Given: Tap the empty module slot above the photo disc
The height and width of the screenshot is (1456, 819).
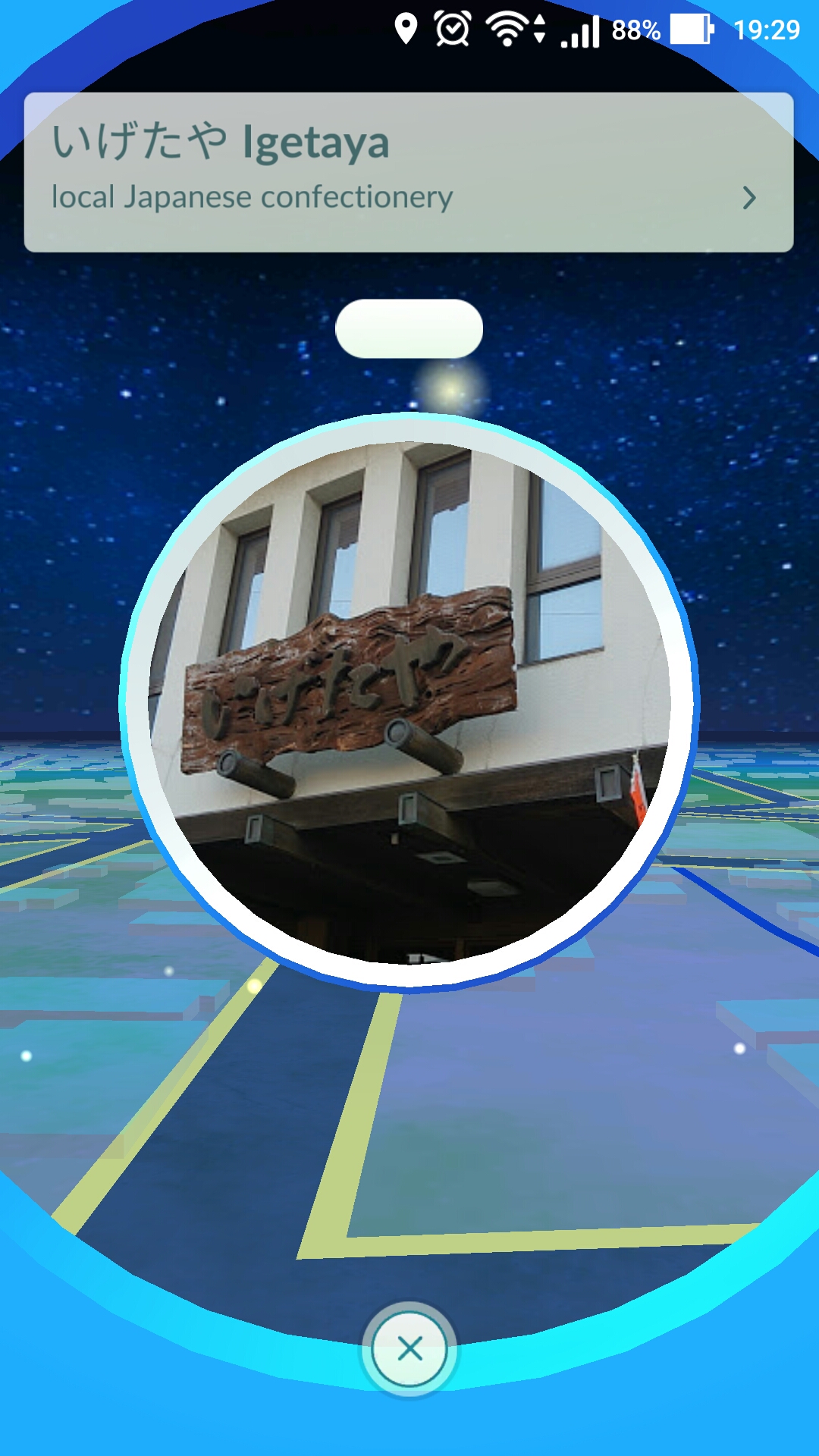Looking at the screenshot, I should tap(409, 328).
